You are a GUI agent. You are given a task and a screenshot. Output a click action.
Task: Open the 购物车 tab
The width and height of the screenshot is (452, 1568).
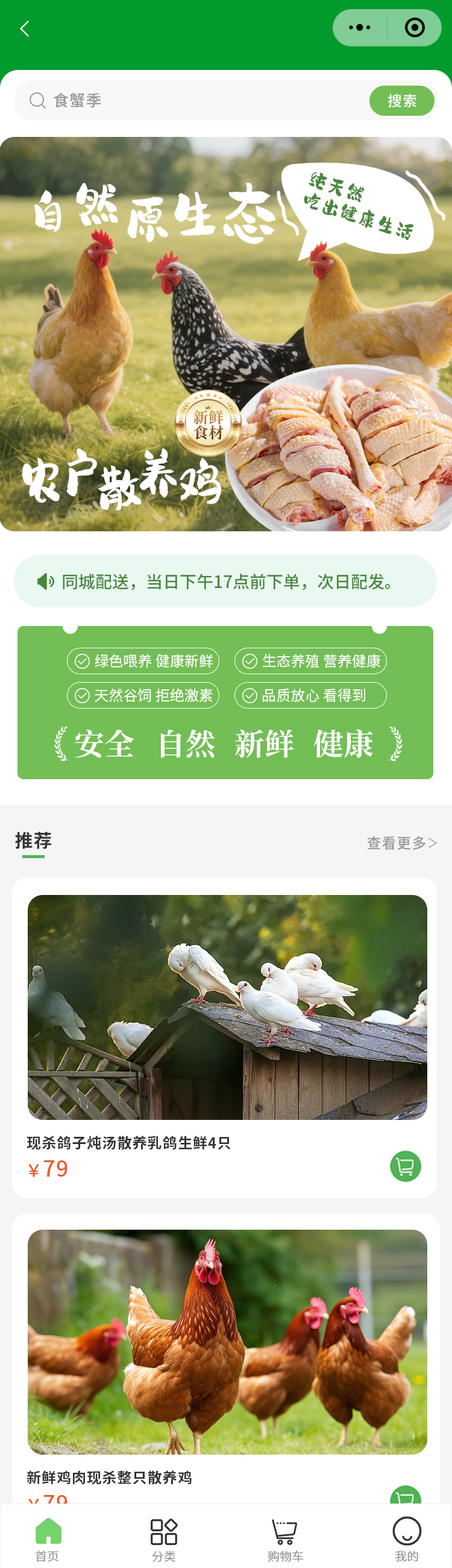[284, 1538]
